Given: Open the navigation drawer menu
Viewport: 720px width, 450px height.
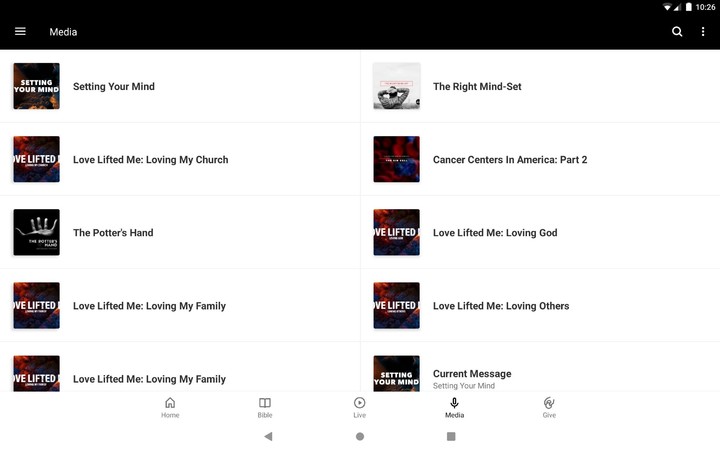Looking at the screenshot, I should click(x=20, y=32).
